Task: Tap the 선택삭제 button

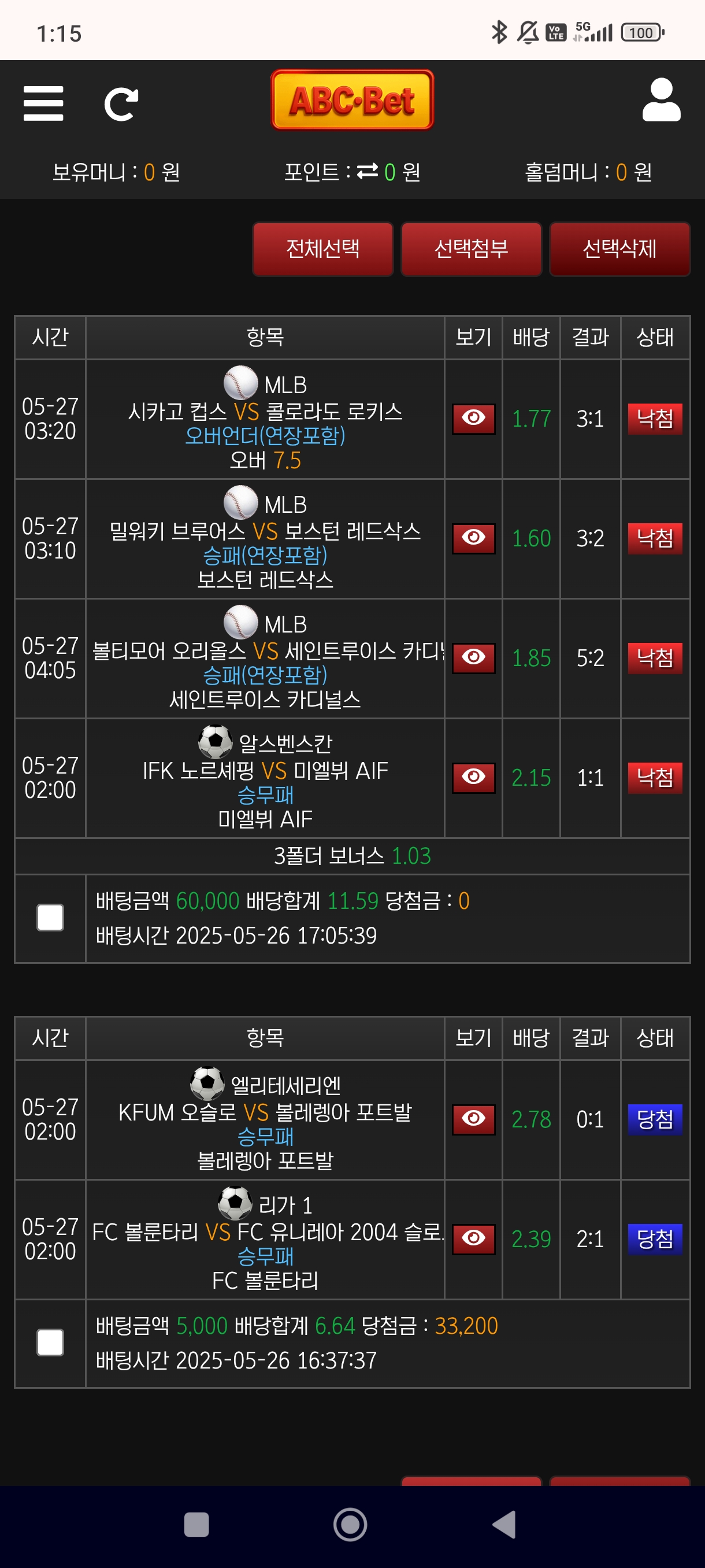Action: tap(619, 249)
